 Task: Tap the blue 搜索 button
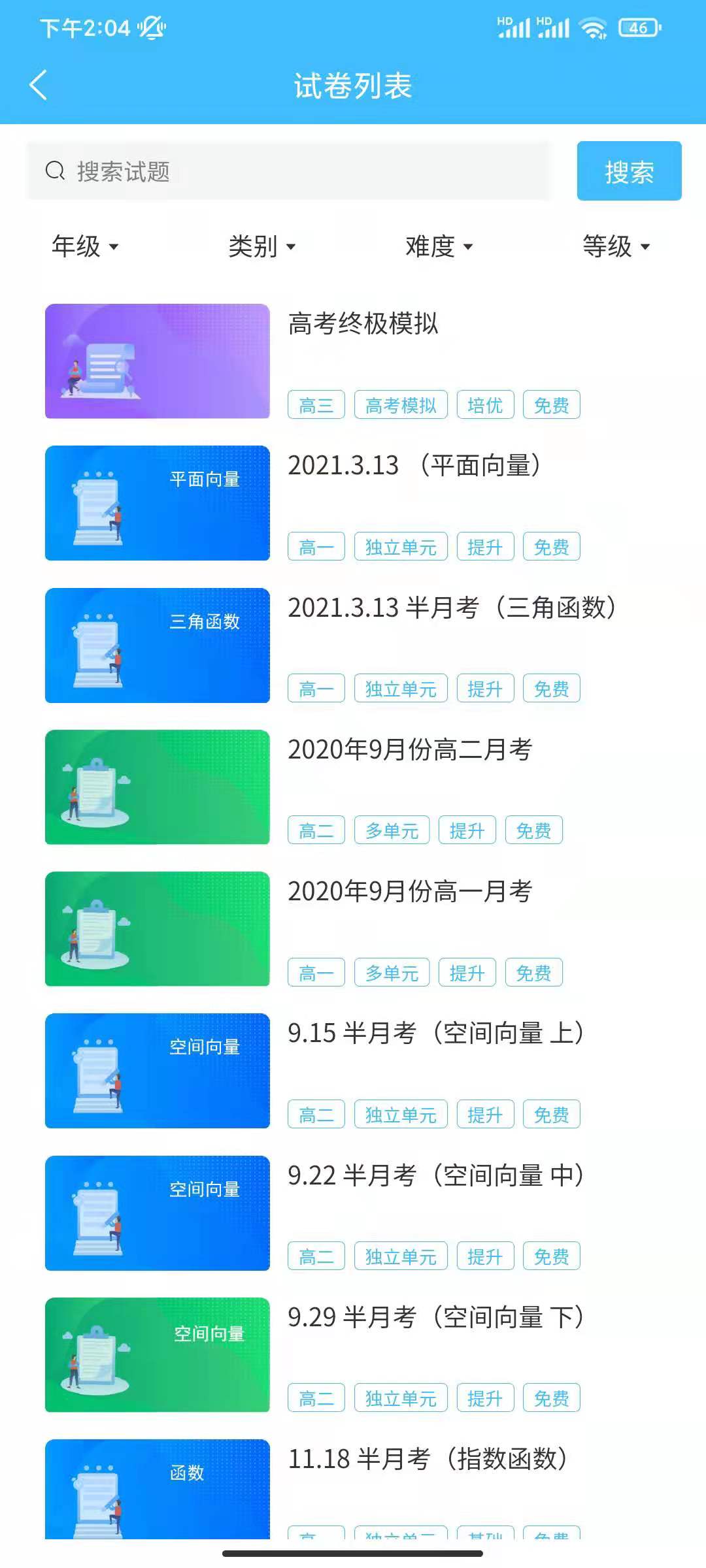629,171
